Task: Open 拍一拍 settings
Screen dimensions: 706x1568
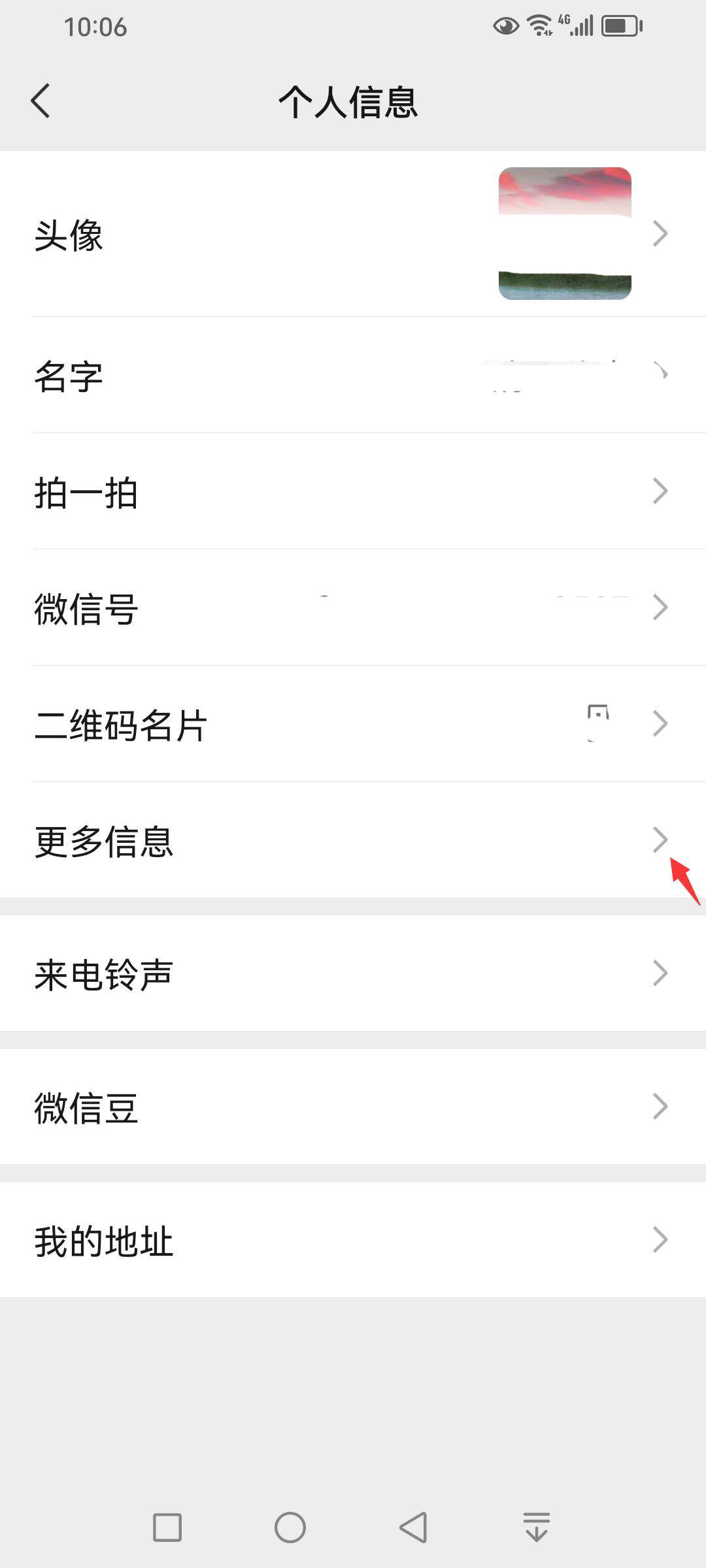Action: [x=353, y=491]
